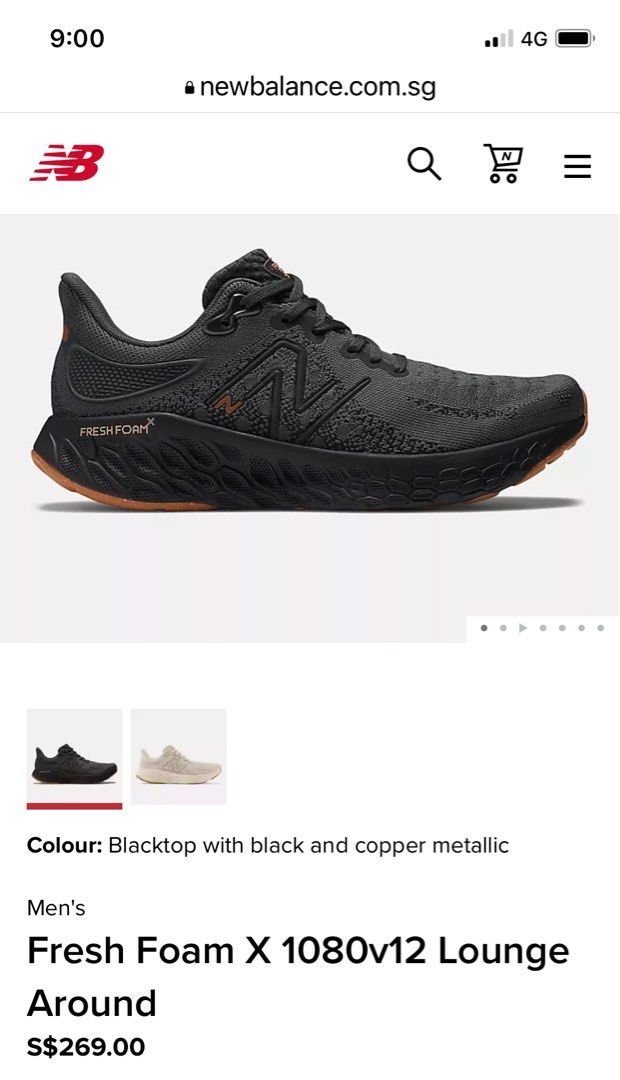The height and width of the screenshot is (1080, 620).
Task: Open the search magnifier icon
Action: click(424, 164)
